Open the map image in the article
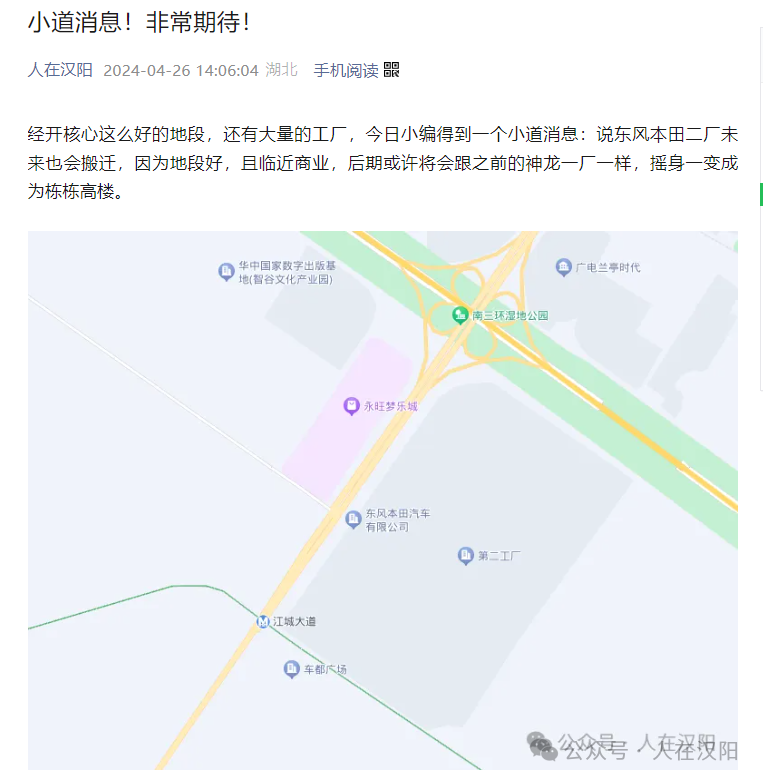763x781 pixels. click(382, 500)
